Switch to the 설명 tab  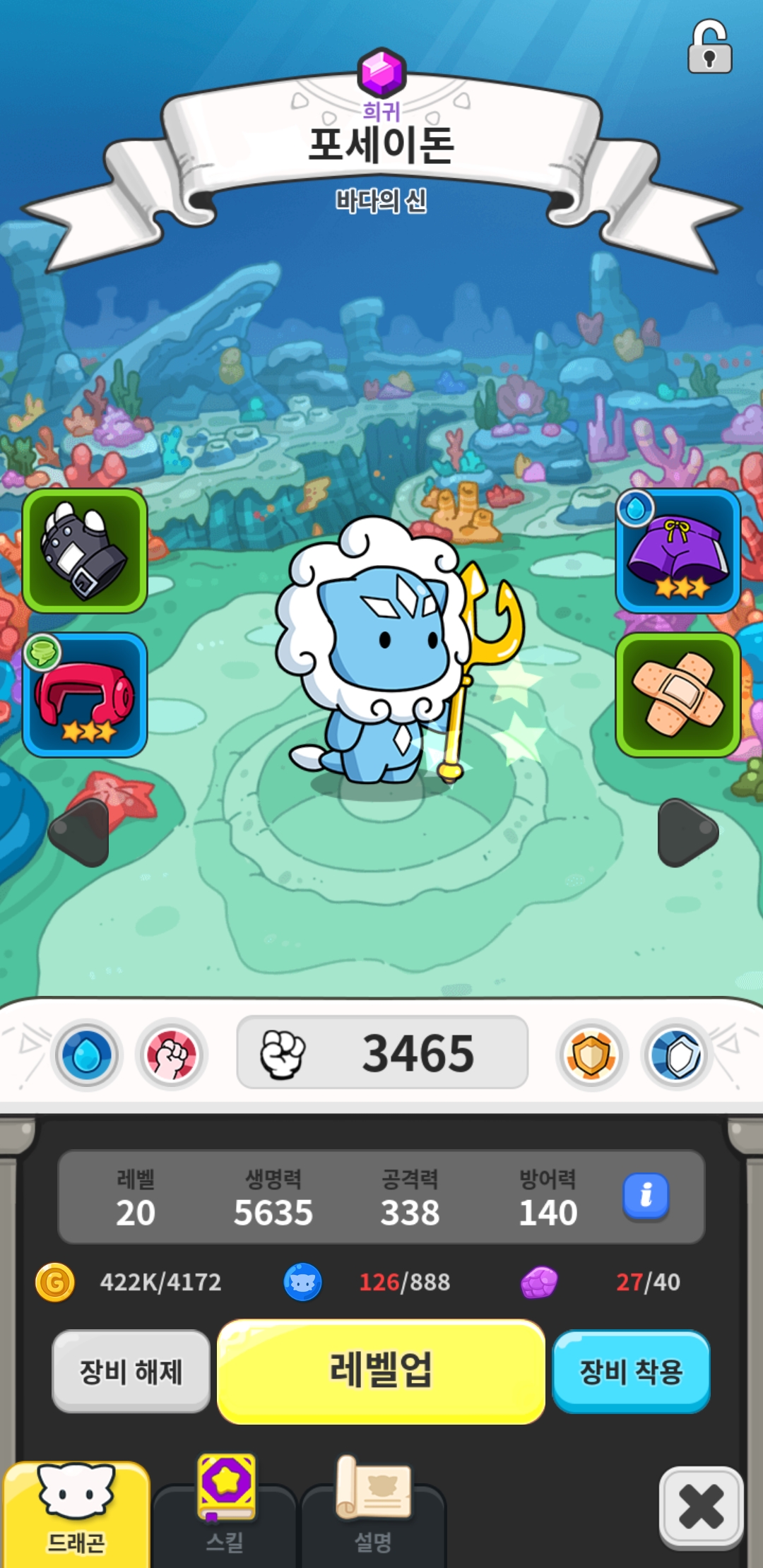coord(373,1515)
